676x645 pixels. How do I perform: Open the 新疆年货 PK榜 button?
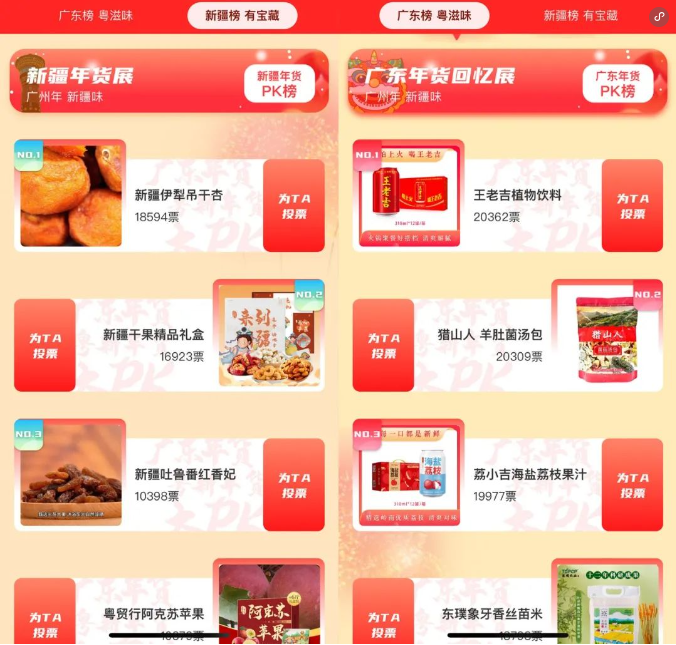(279, 83)
